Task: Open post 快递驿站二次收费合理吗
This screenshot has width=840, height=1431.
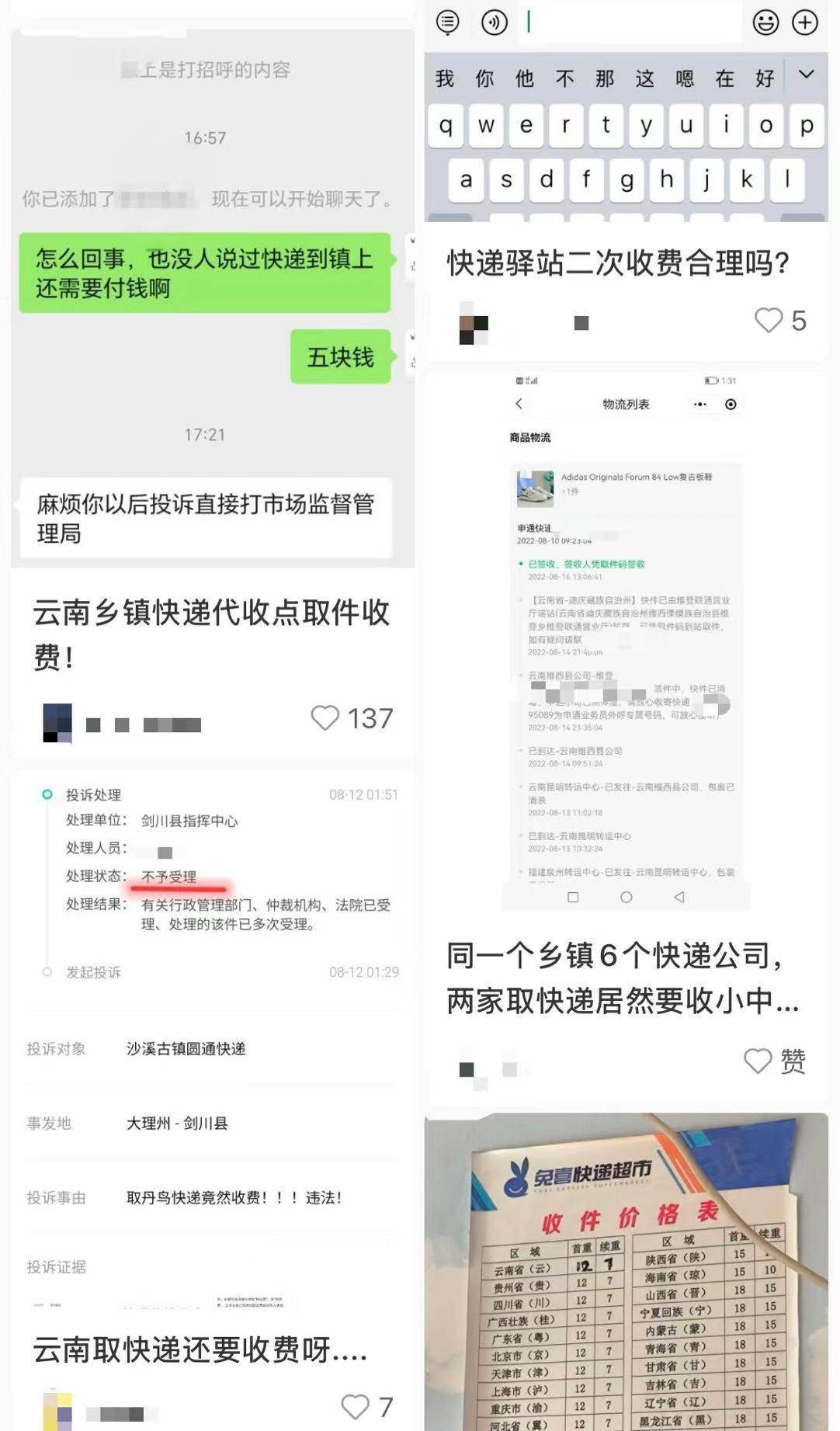Action: (617, 263)
